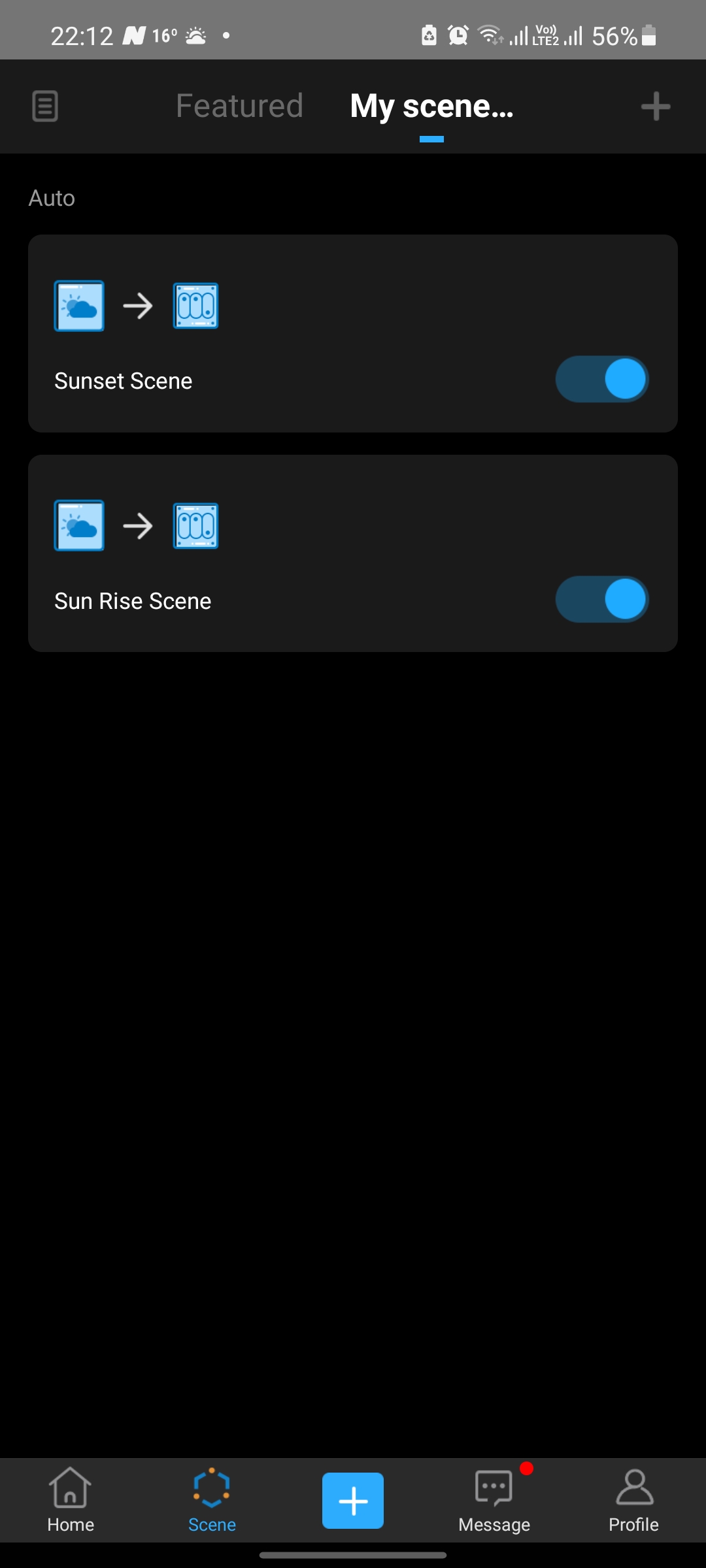Tap the Scene tab in bottom navigation
706x1568 pixels.
(212, 1500)
